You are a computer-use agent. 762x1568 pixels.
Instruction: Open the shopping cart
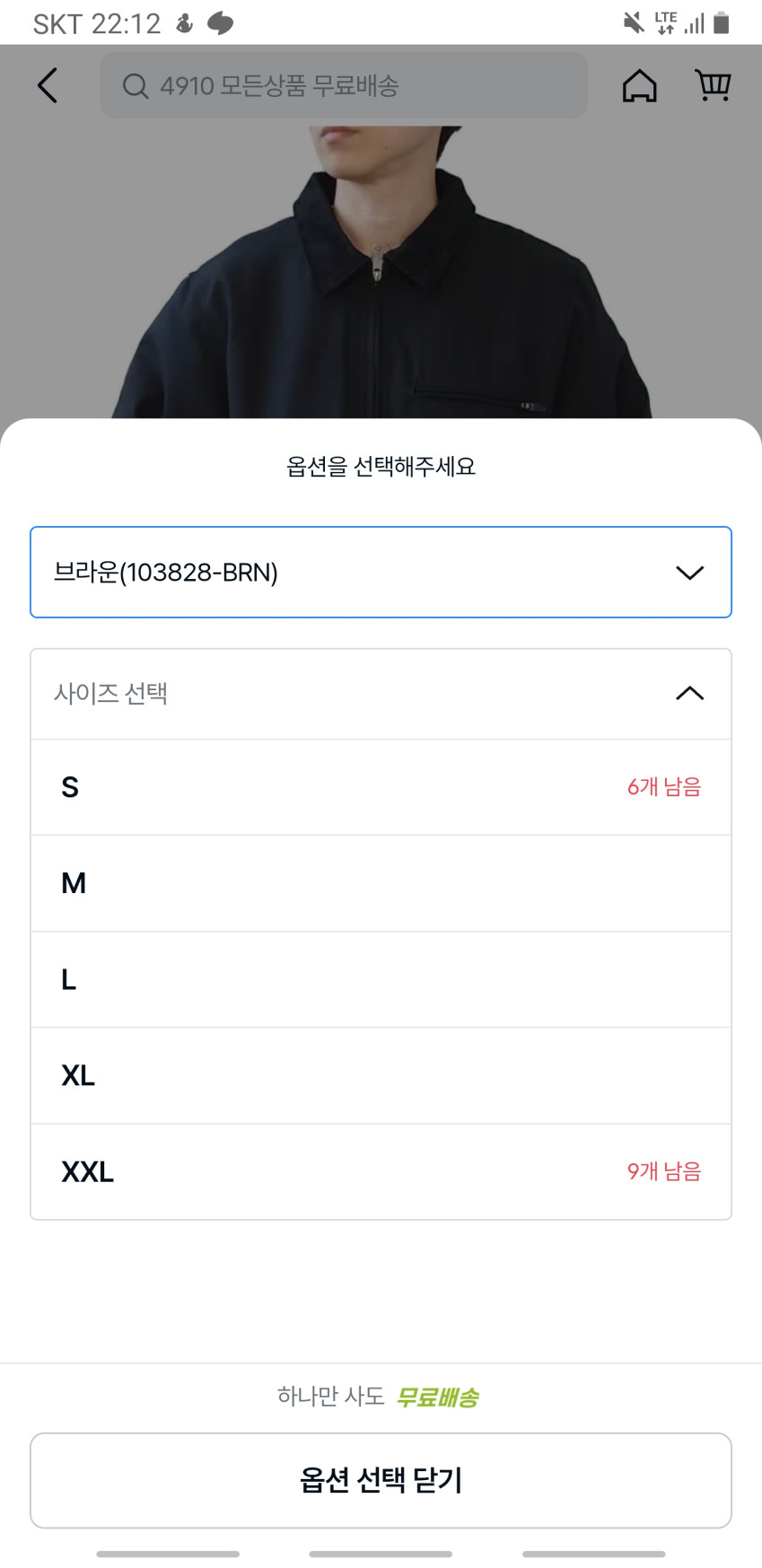pos(713,86)
